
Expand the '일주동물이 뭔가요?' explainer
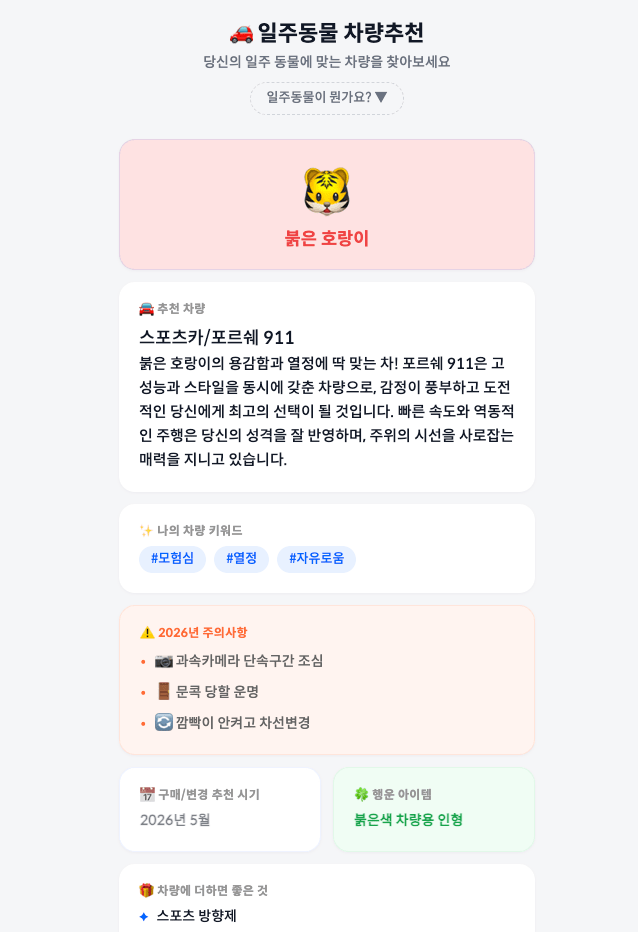(x=326, y=98)
